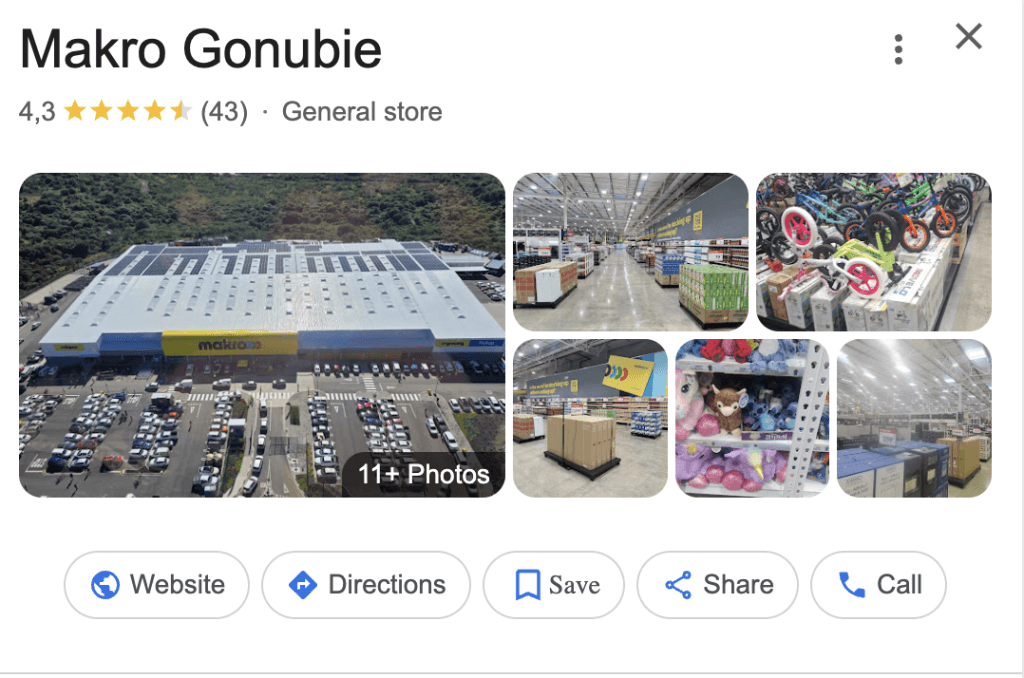
Task: Open the plush toys photo
Action: click(x=752, y=418)
